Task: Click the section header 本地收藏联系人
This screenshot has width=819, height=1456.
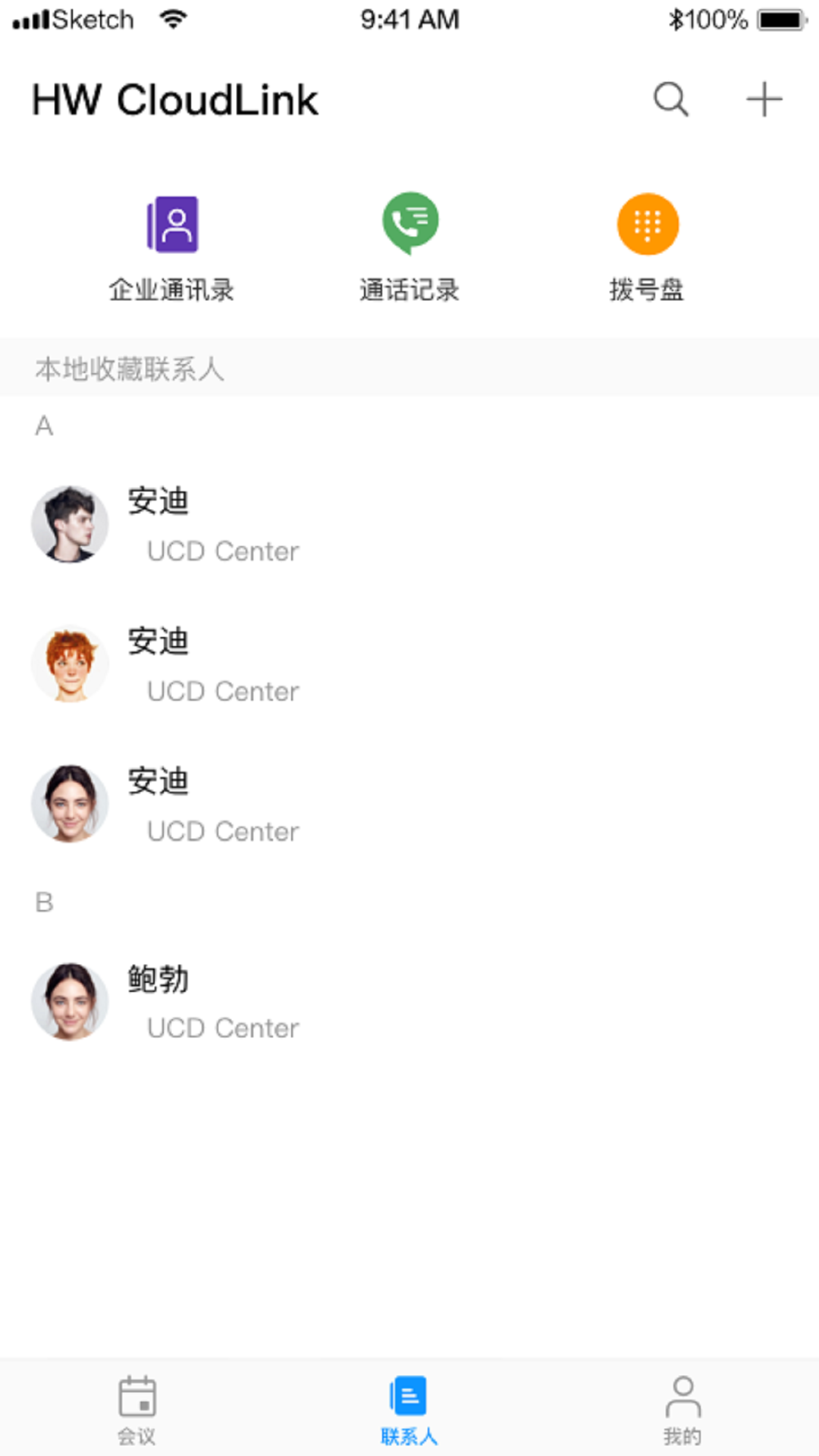Action: (130, 369)
